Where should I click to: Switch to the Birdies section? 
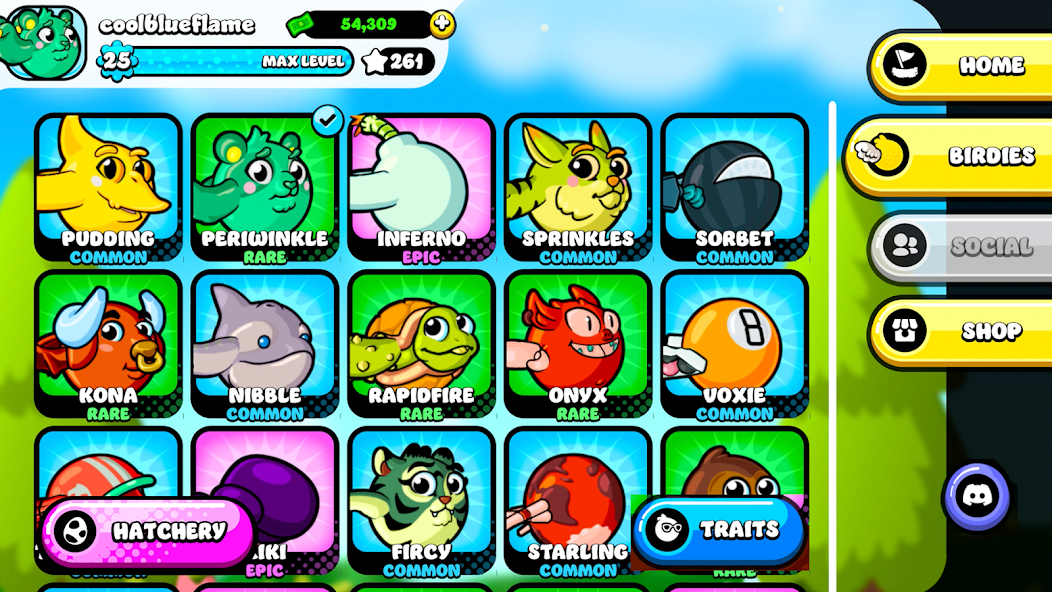click(x=950, y=156)
